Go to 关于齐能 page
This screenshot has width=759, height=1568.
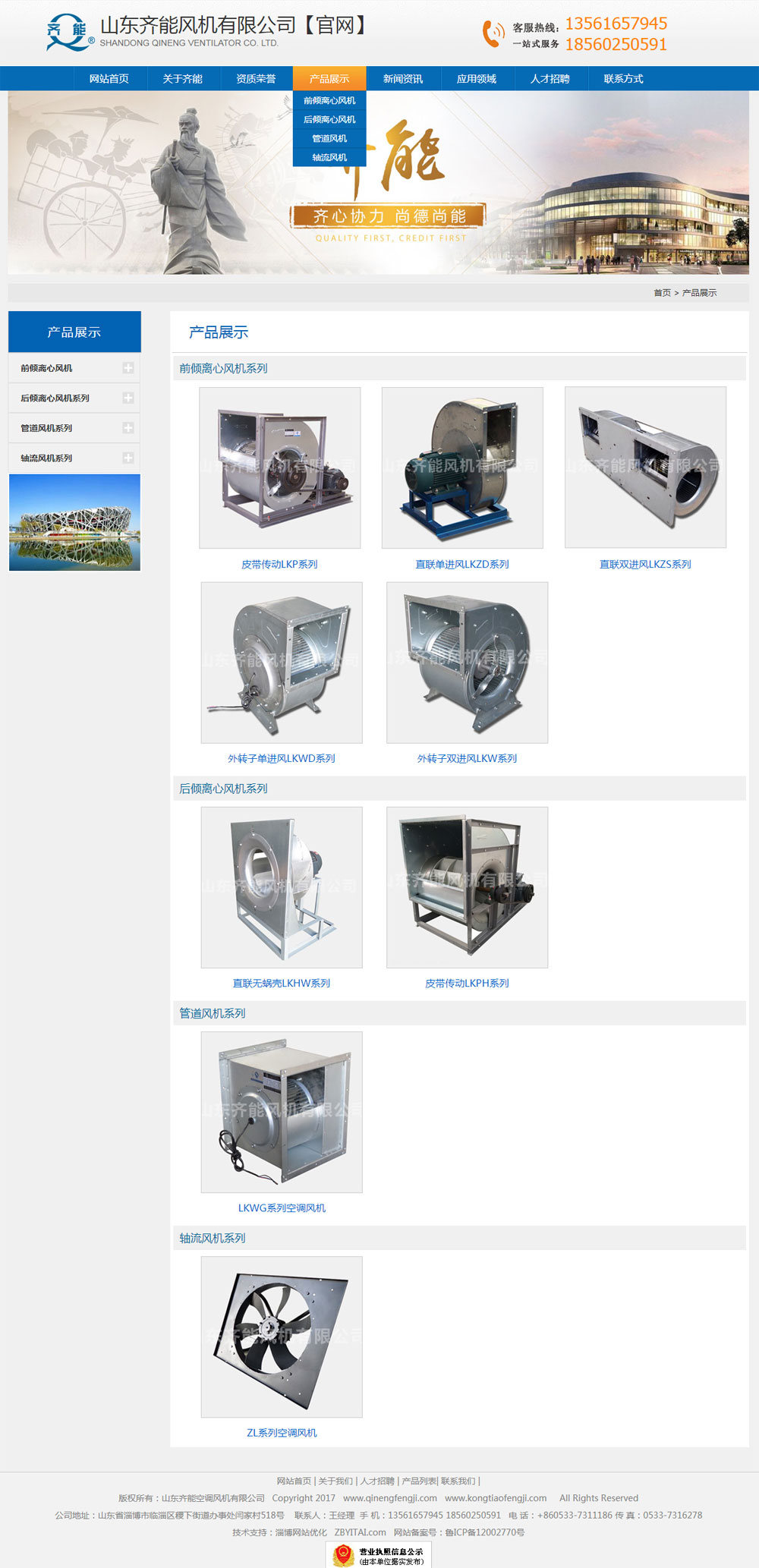click(x=182, y=79)
